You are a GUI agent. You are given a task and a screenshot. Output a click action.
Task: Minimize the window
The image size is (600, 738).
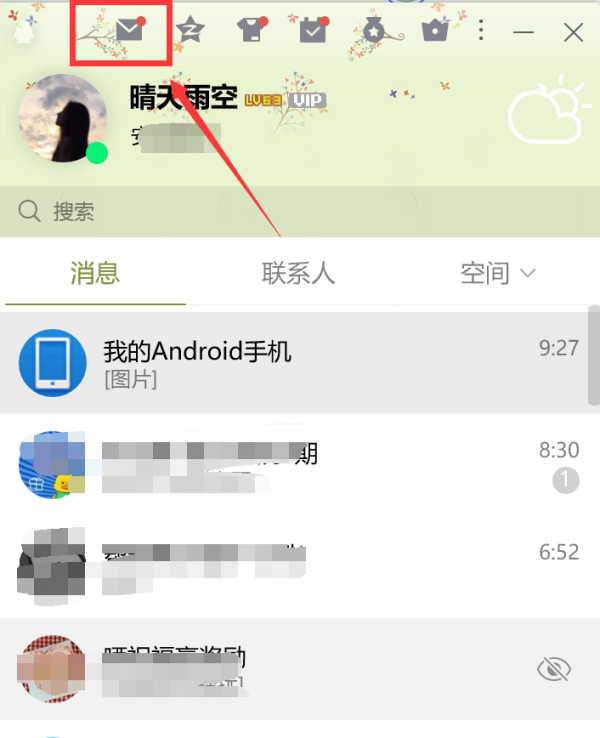click(524, 32)
